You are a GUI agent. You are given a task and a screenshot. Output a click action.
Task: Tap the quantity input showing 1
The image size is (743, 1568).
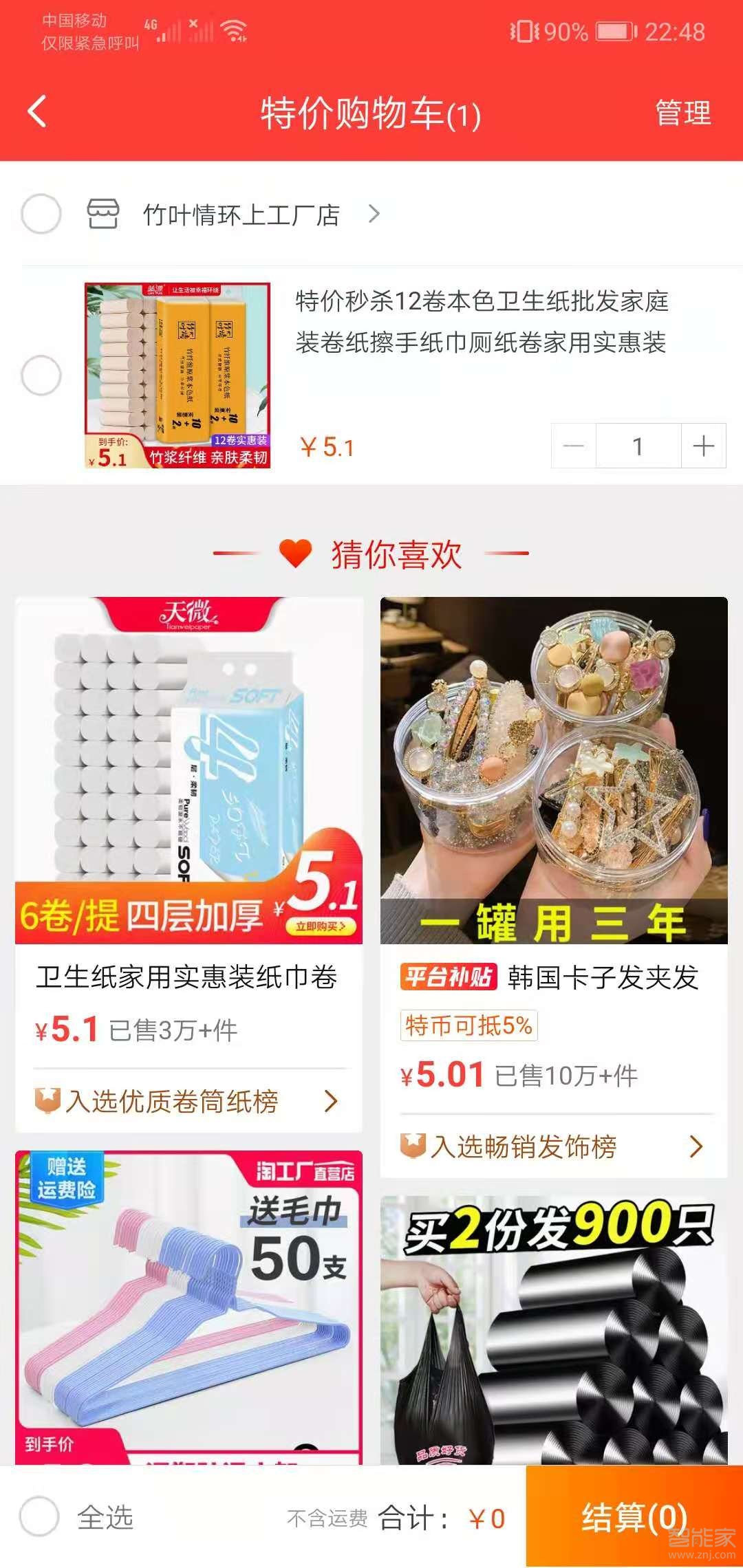638,446
